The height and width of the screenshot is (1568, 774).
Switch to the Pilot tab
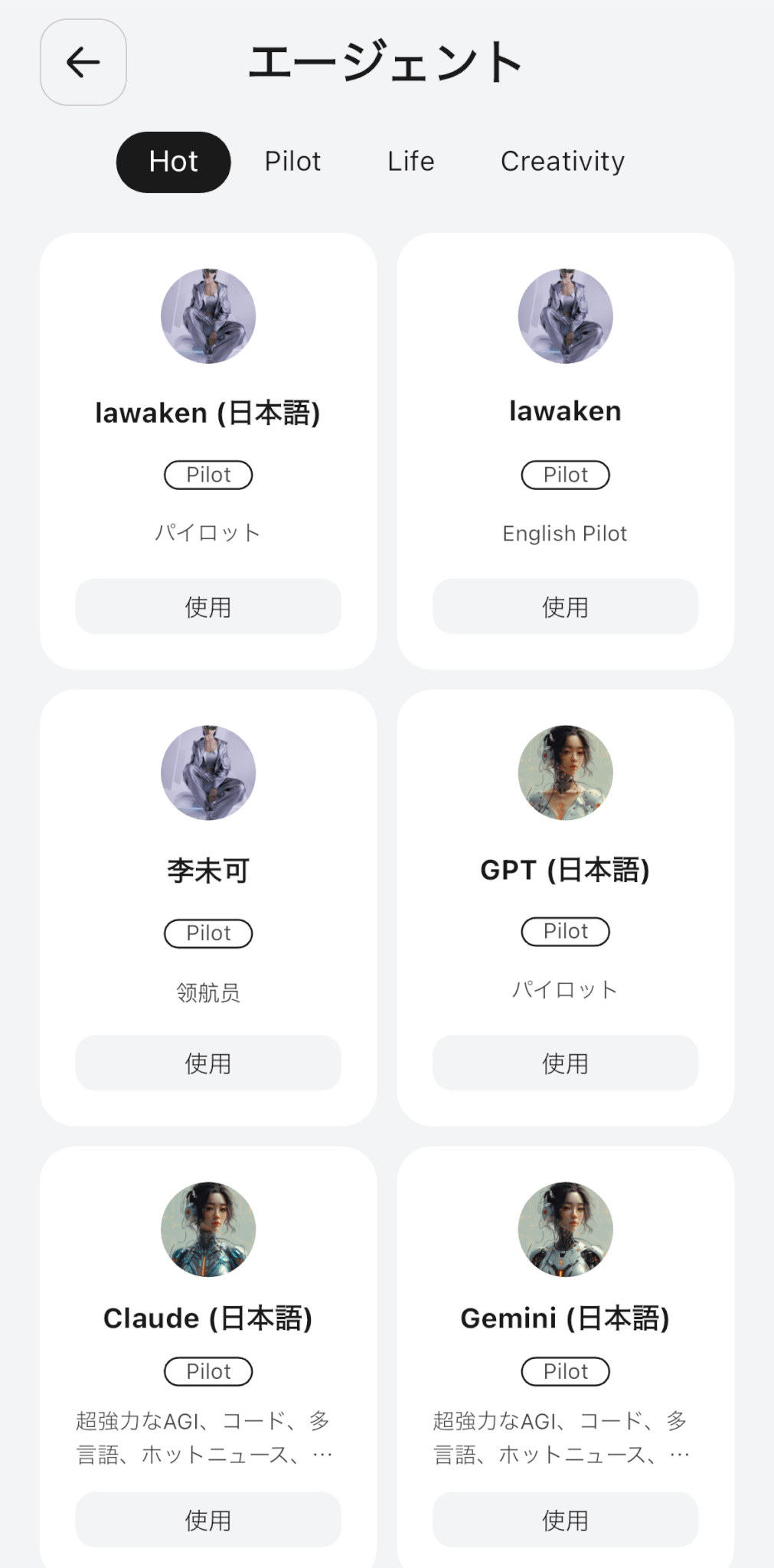(292, 162)
